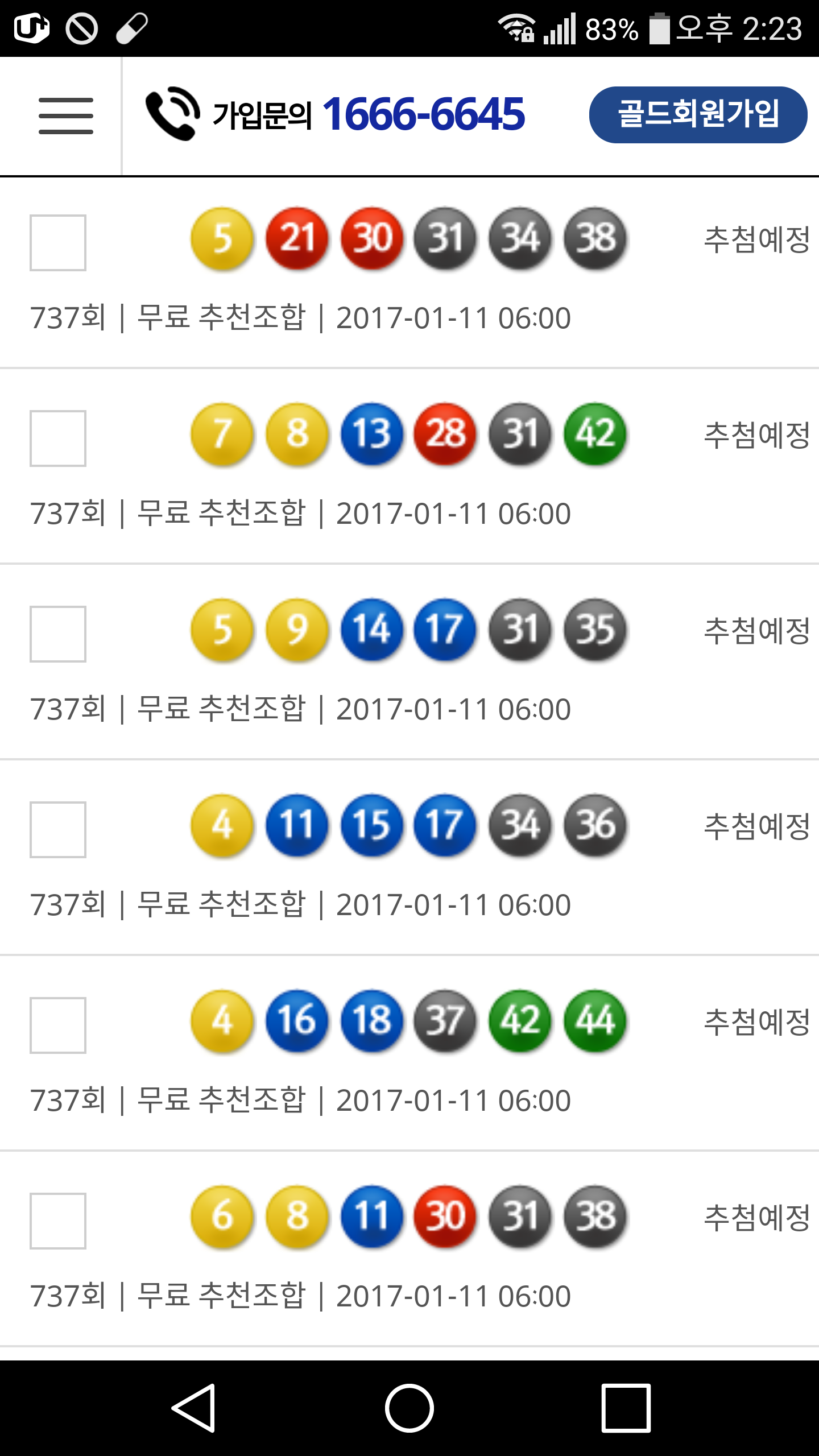Return to the home screen
The width and height of the screenshot is (819, 1456).
pos(409,1408)
